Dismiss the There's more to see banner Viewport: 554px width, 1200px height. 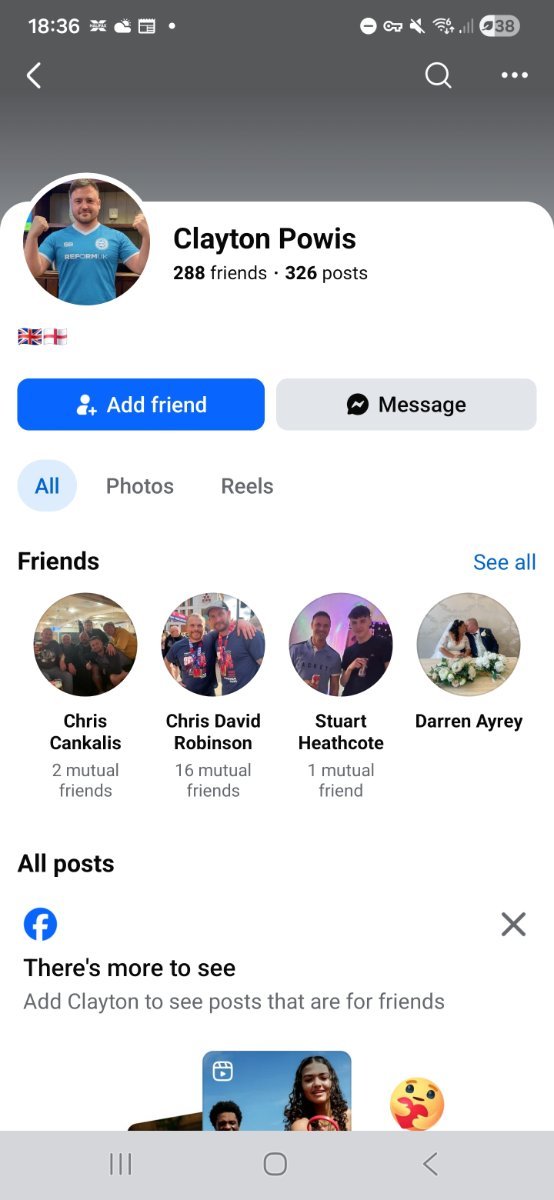(x=513, y=925)
